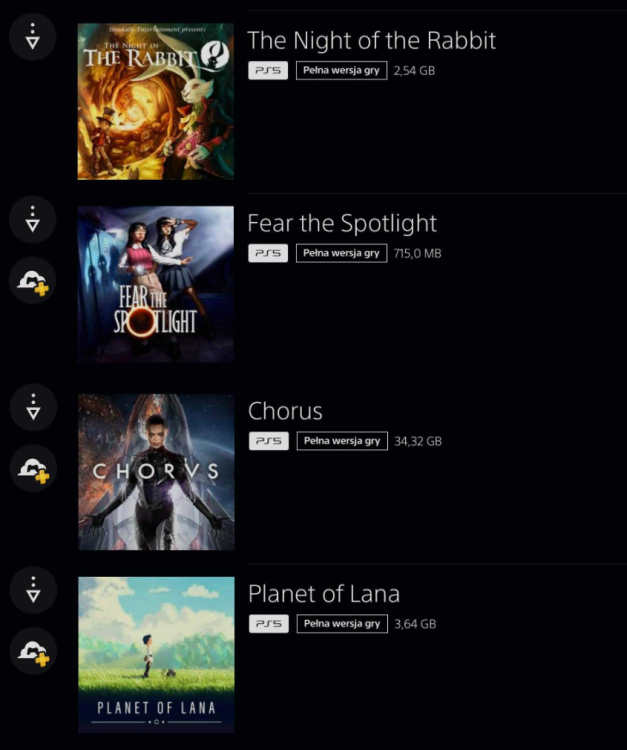
Task: Open The Night of the Rabbit cover
Action: click(155, 101)
